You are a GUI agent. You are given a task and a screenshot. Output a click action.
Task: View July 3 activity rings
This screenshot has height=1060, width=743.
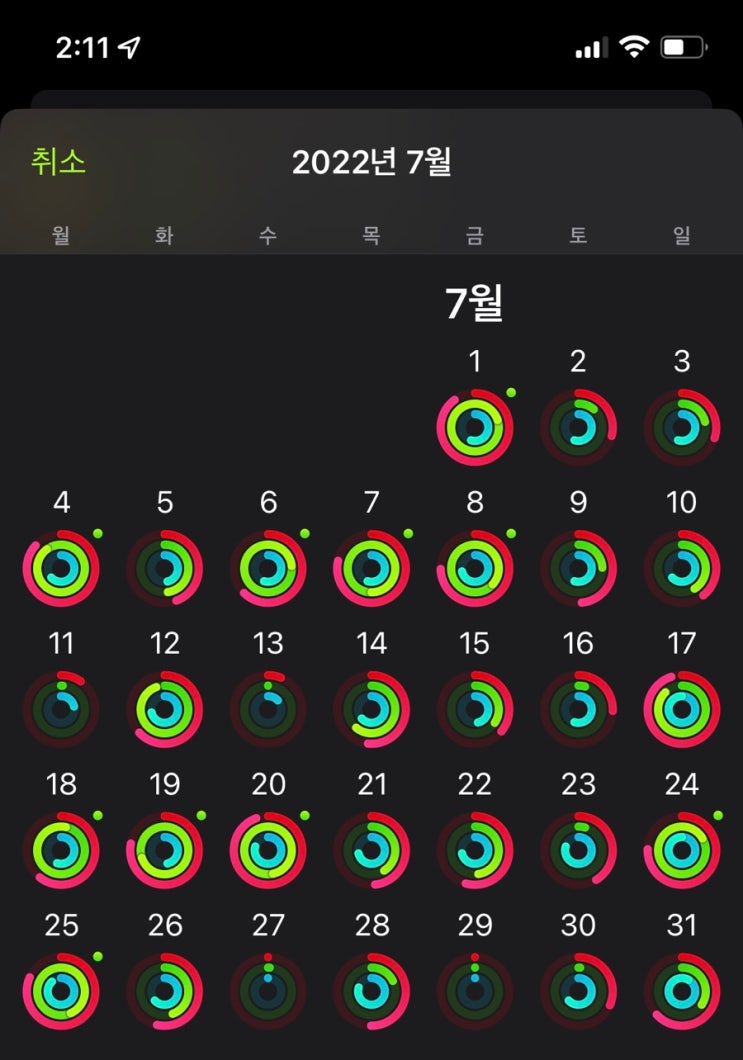[x=681, y=427]
